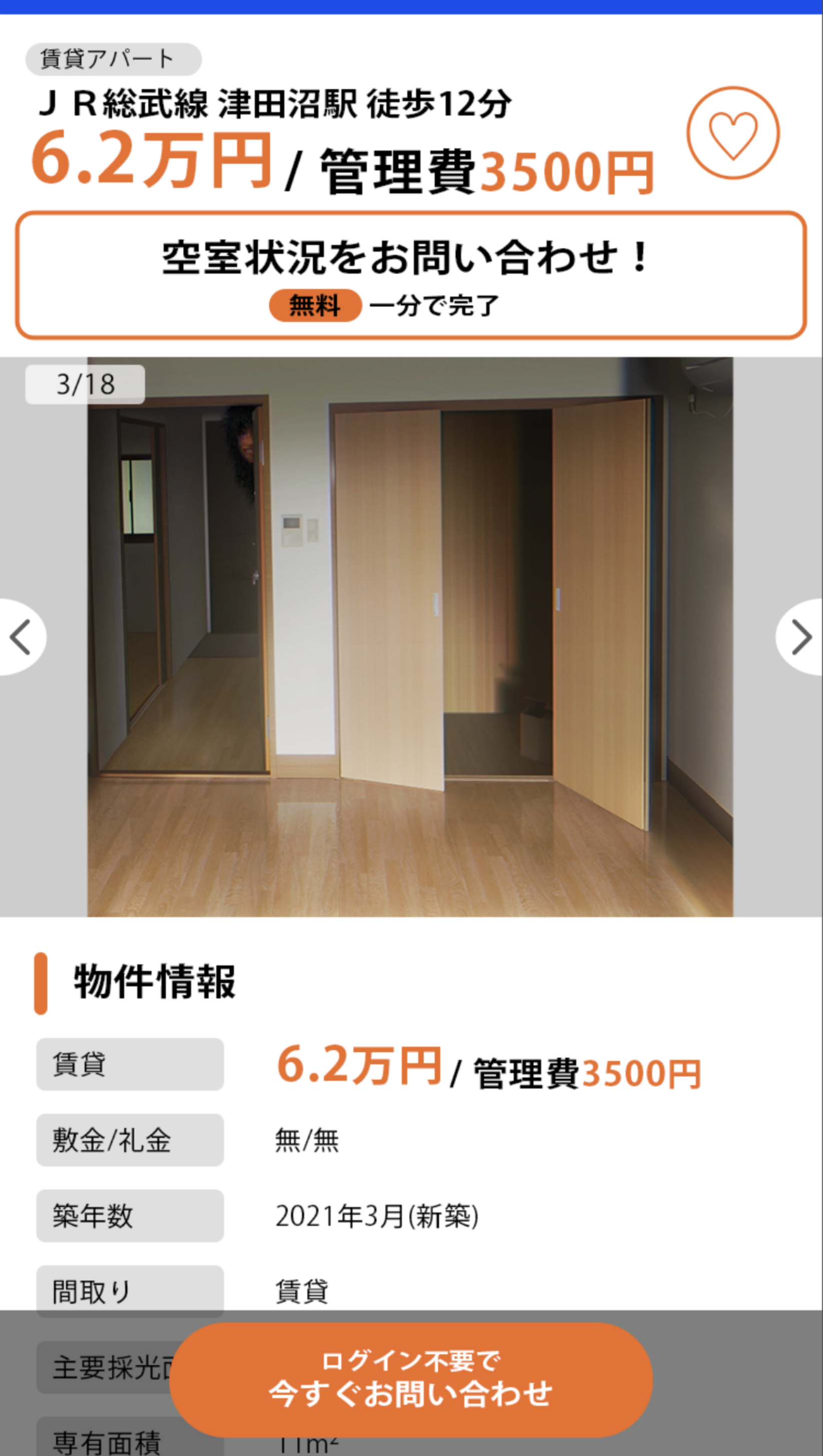Go to the next property photo
Viewport: 823px width, 1456px height.
point(800,637)
